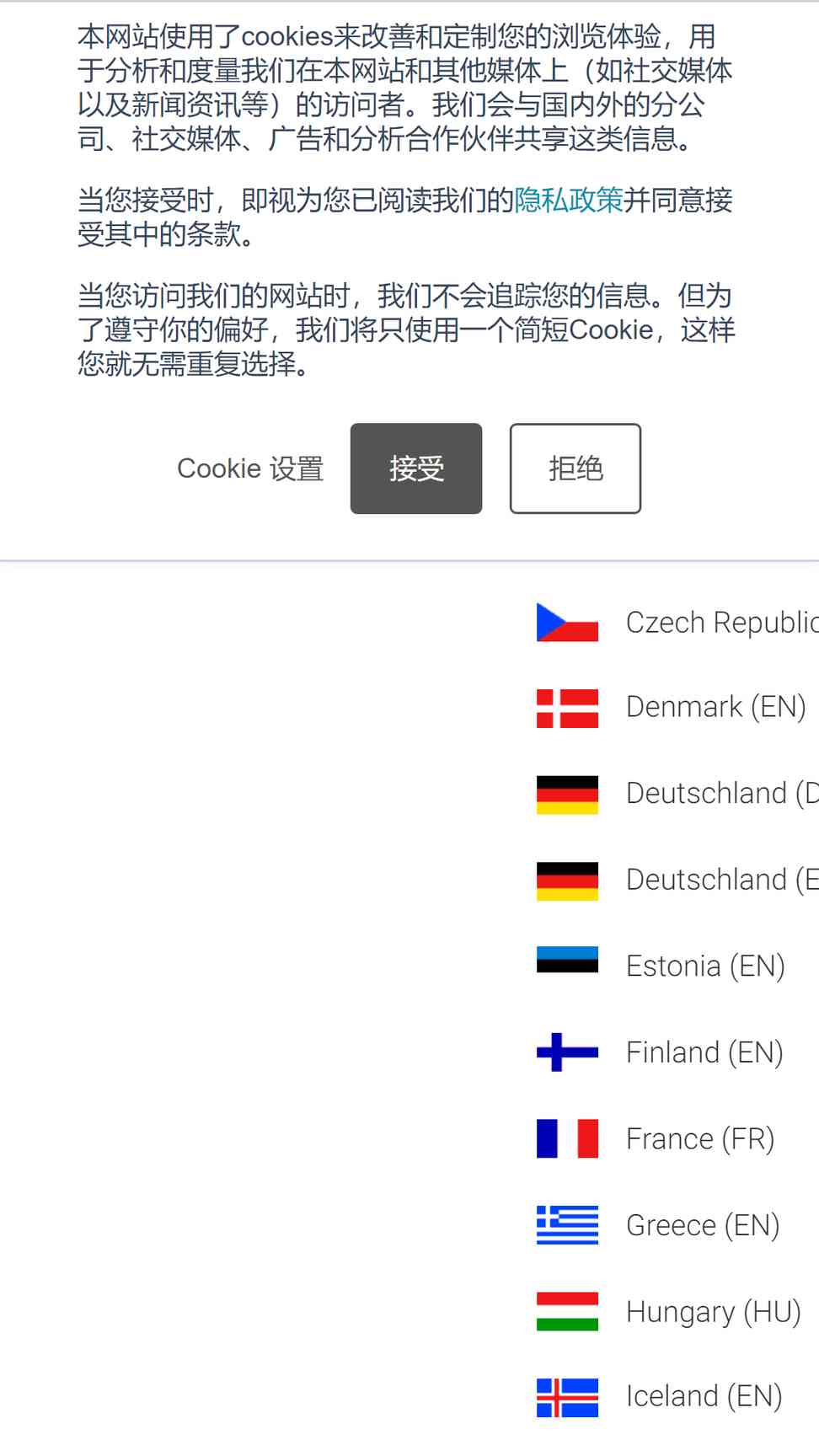Accept cookies with 接受 button
Viewport: 819px width, 1456px height.
(416, 468)
